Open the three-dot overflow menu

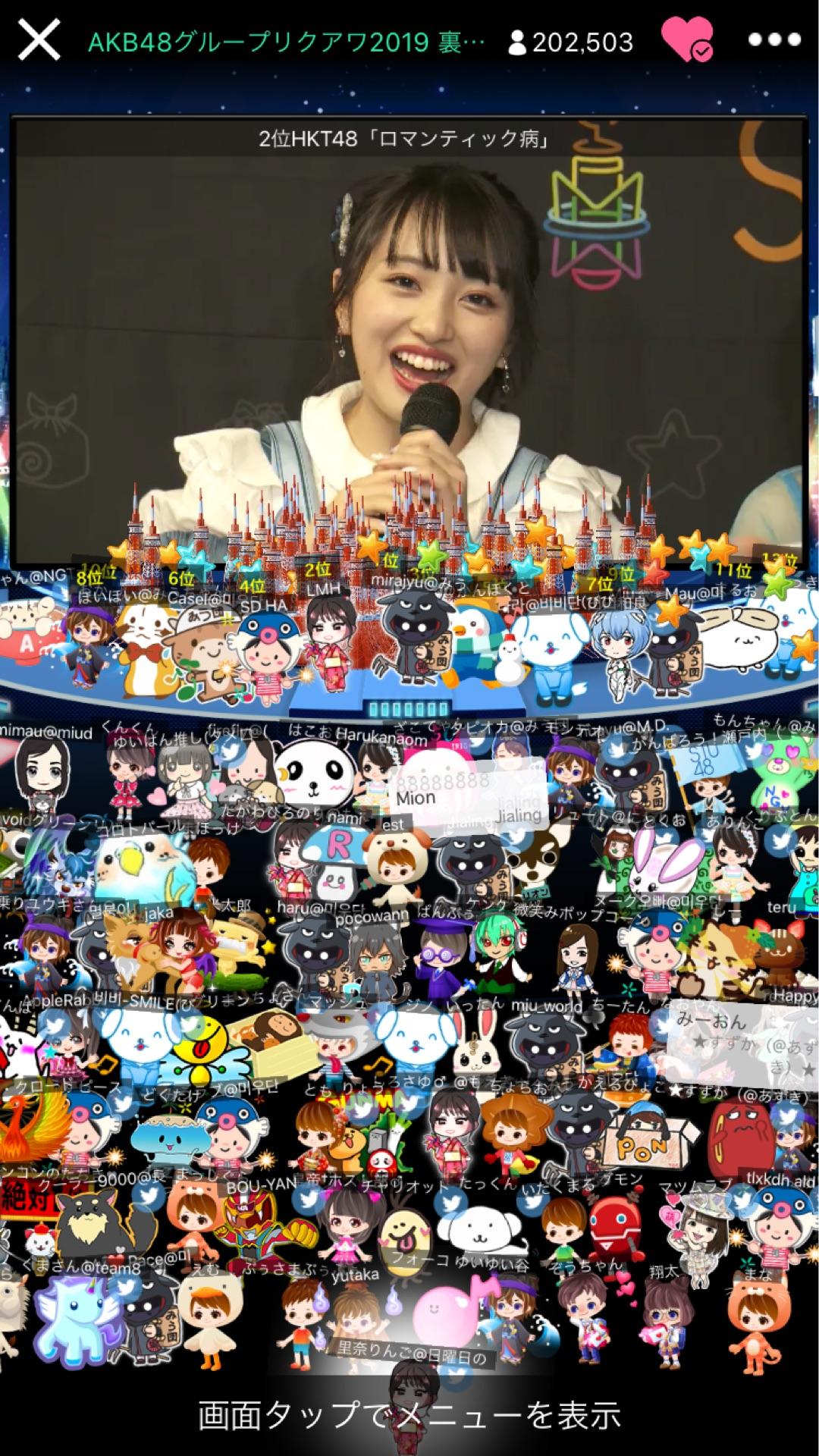tap(773, 40)
